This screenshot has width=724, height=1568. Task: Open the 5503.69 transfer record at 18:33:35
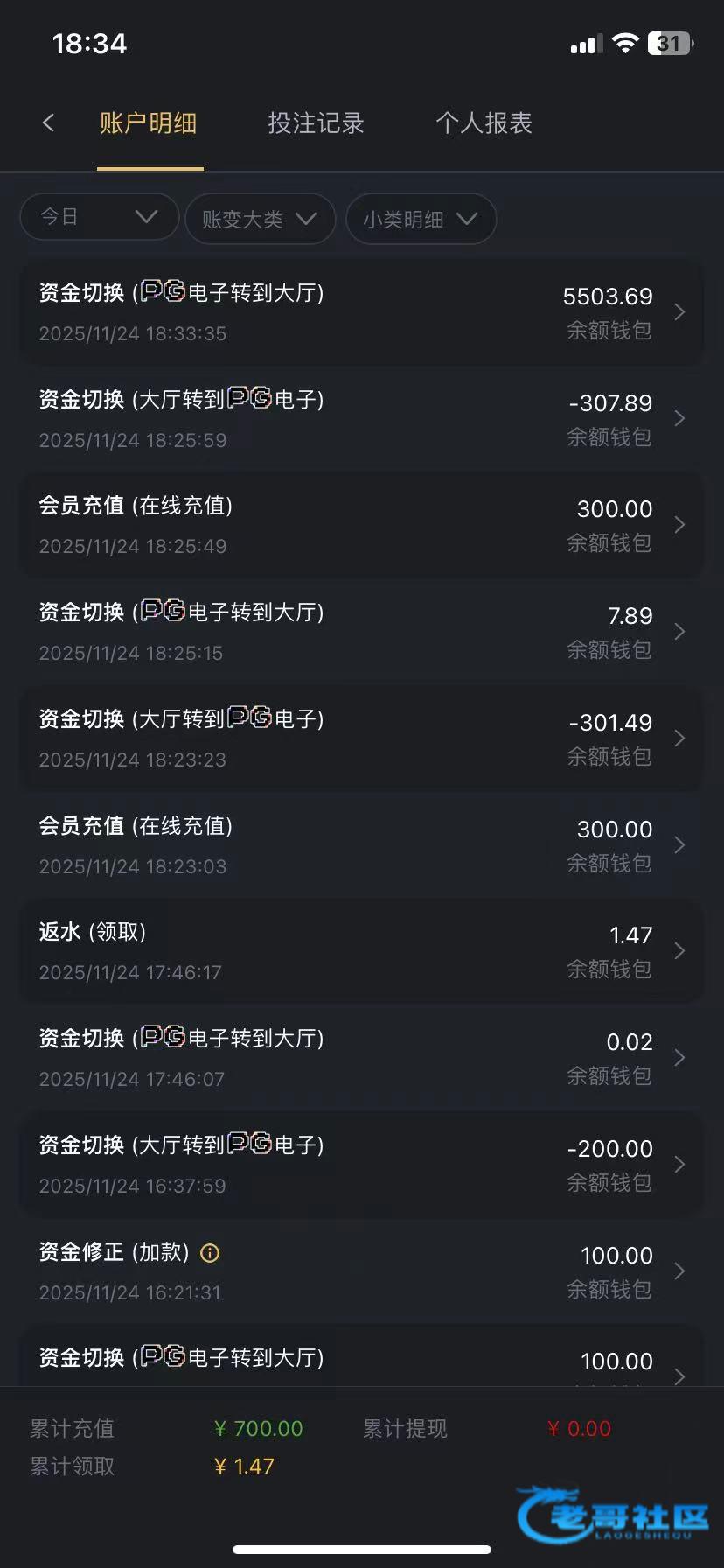tap(361, 312)
